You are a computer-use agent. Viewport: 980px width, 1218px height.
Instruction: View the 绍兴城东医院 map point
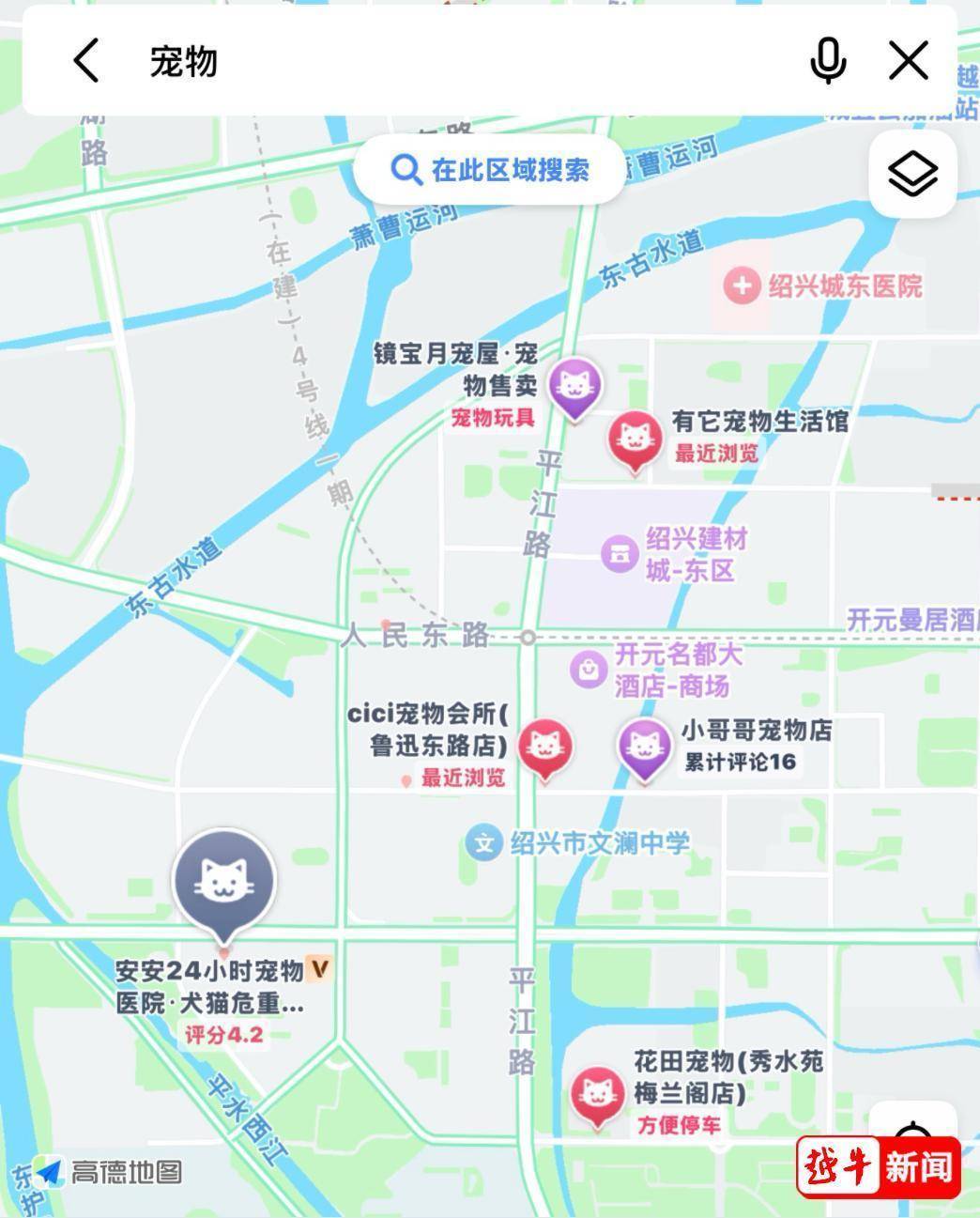742,285
